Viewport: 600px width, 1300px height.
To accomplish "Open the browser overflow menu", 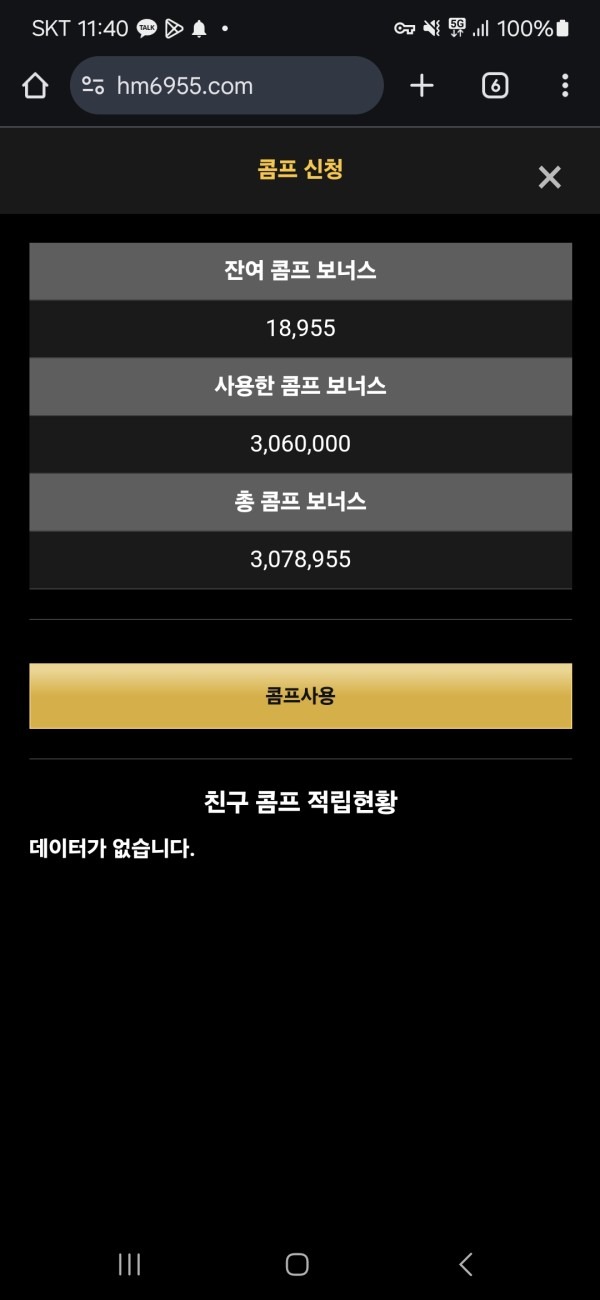I will pyautogui.click(x=565, y=86).
